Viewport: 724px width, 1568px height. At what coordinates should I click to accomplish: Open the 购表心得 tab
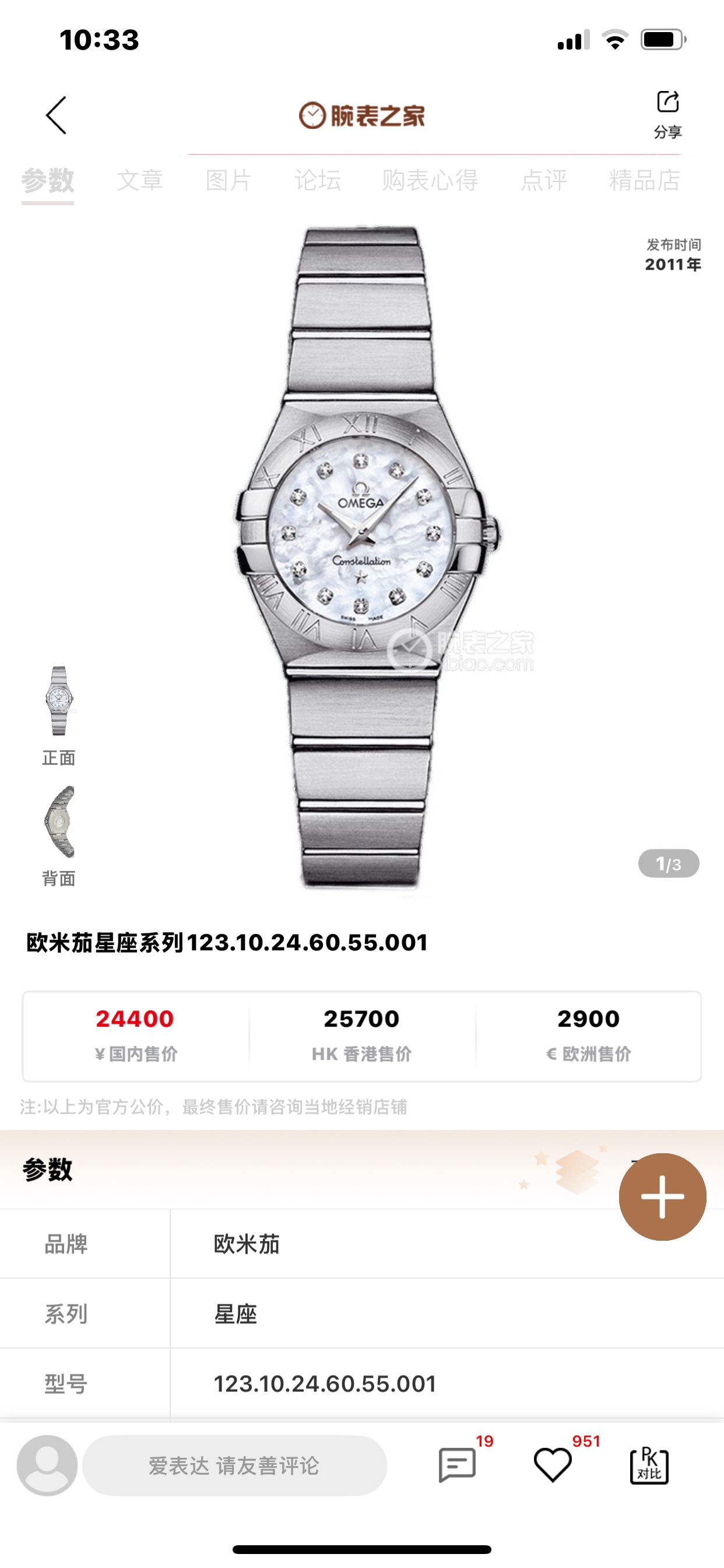tap(430, 180)
